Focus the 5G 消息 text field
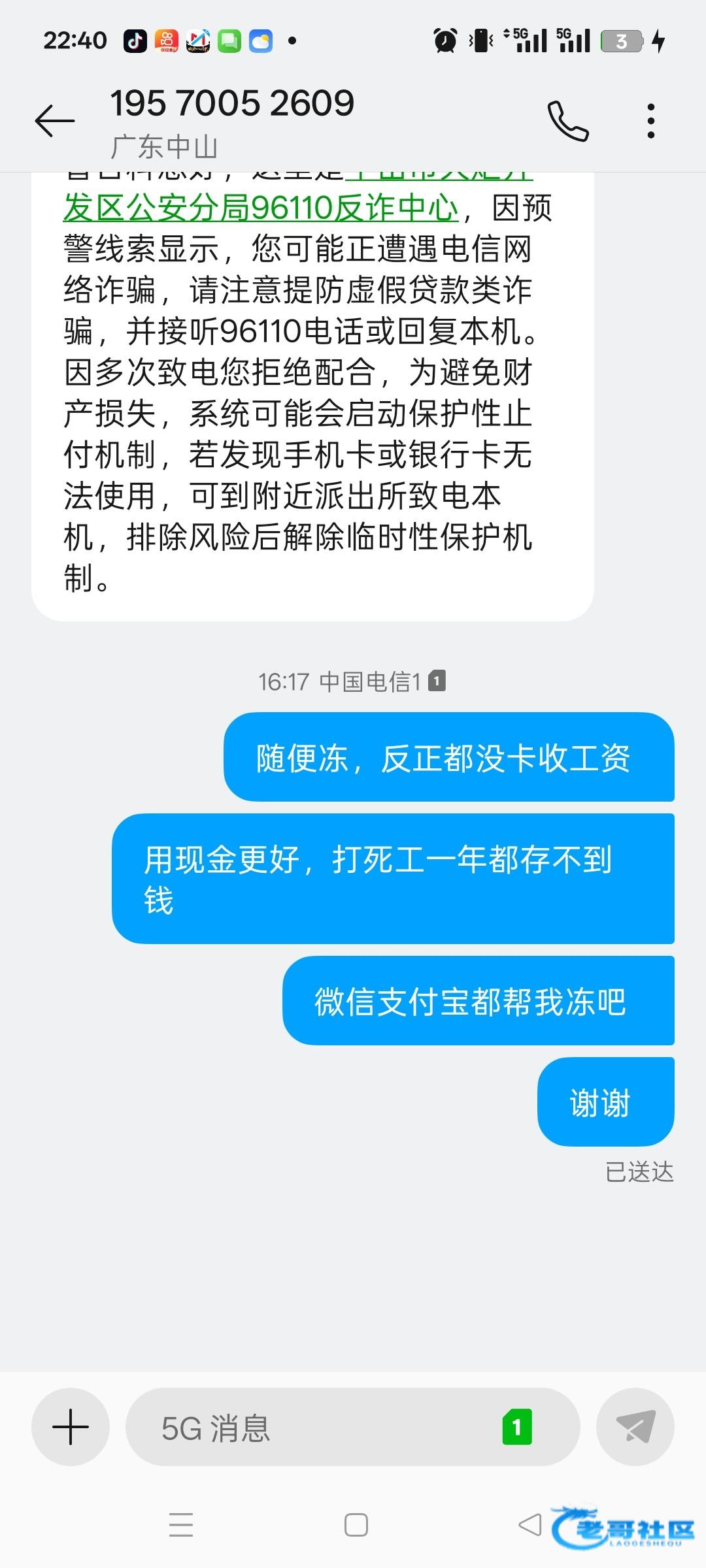 pyautogui.click(x=314, y=1427)
